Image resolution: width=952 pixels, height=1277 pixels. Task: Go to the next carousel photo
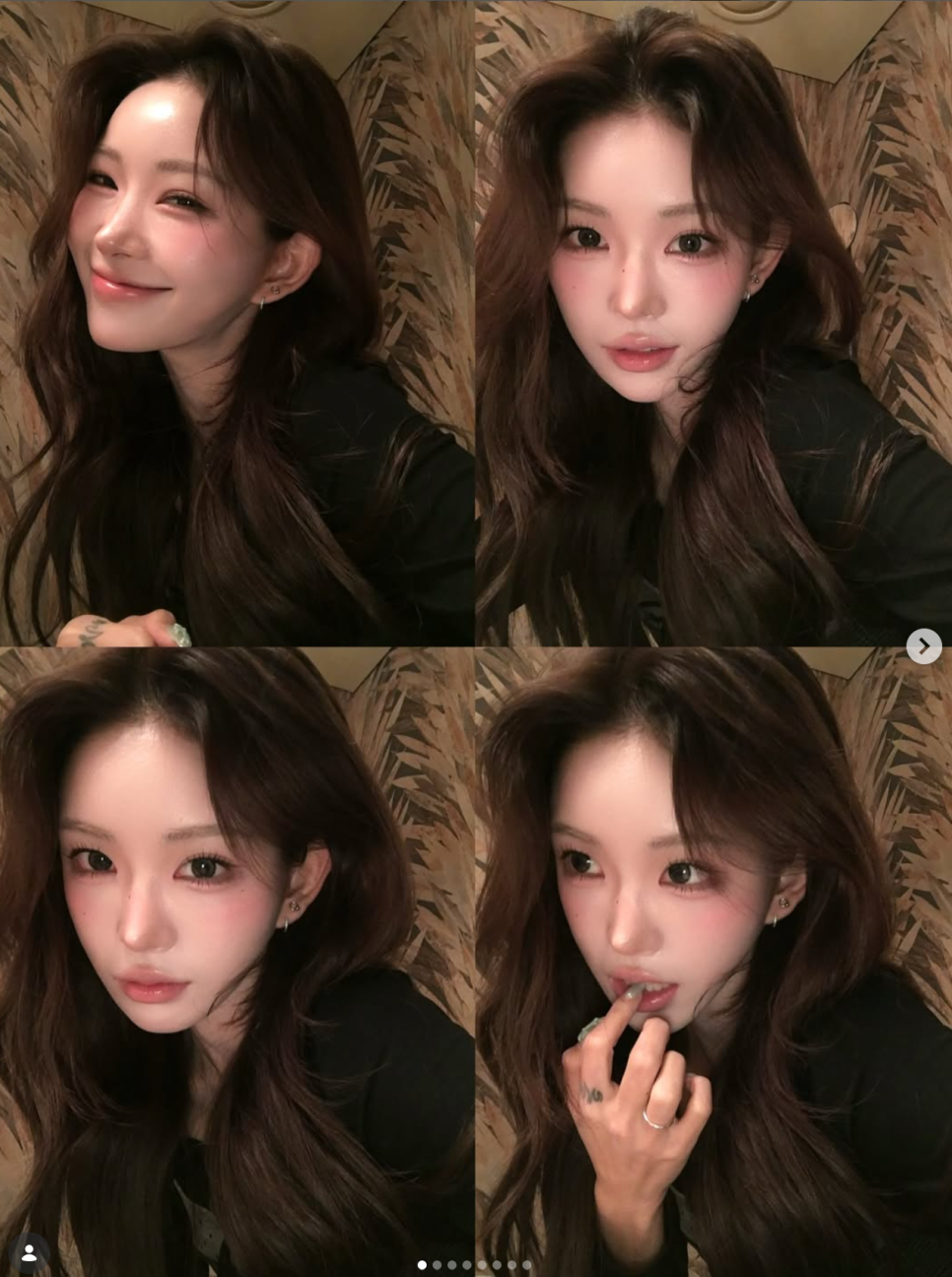[x=923, y=646]
